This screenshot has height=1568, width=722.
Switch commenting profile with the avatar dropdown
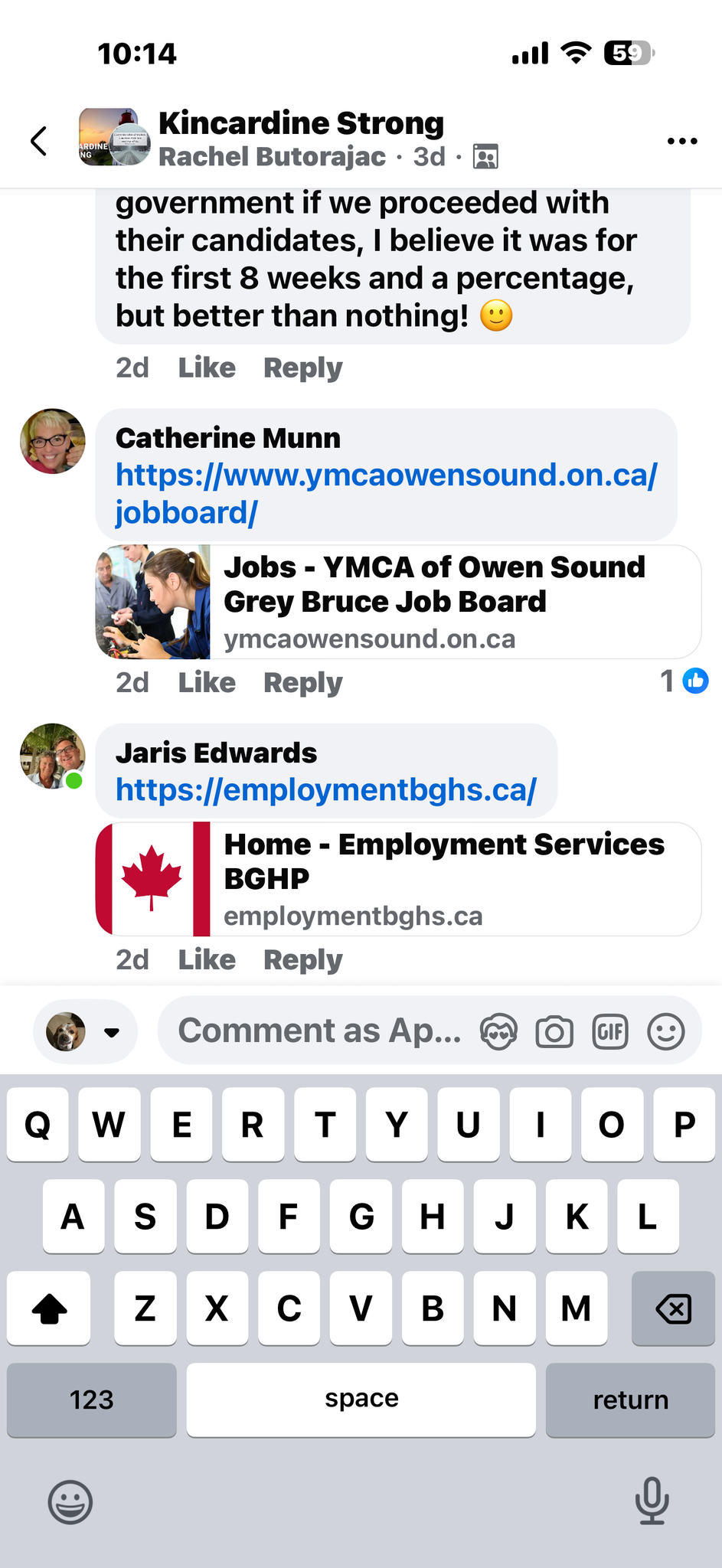85,1031
